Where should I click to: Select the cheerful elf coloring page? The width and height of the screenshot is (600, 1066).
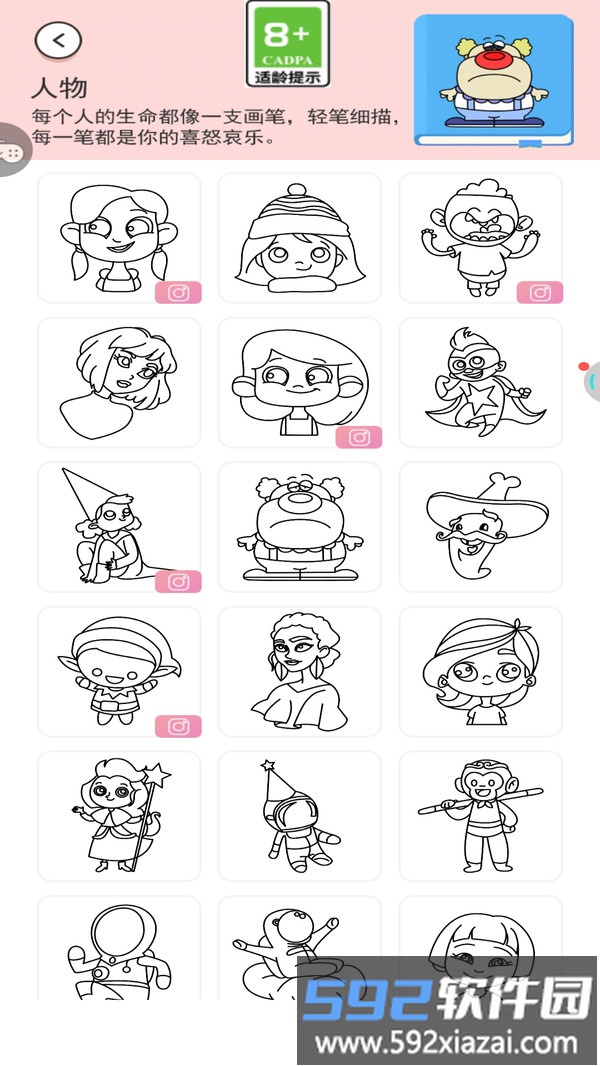(119, 671)
